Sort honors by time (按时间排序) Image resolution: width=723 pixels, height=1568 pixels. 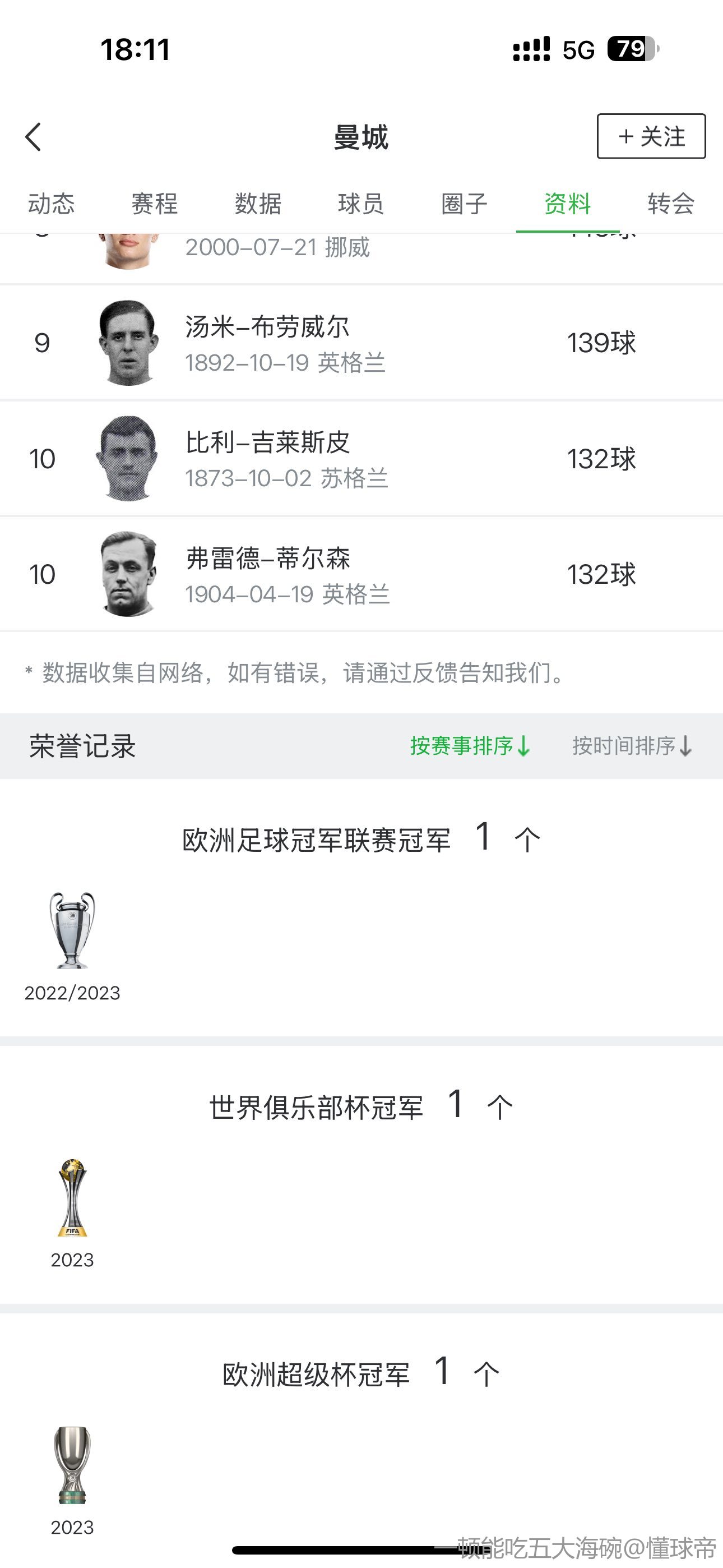[632, 746]
